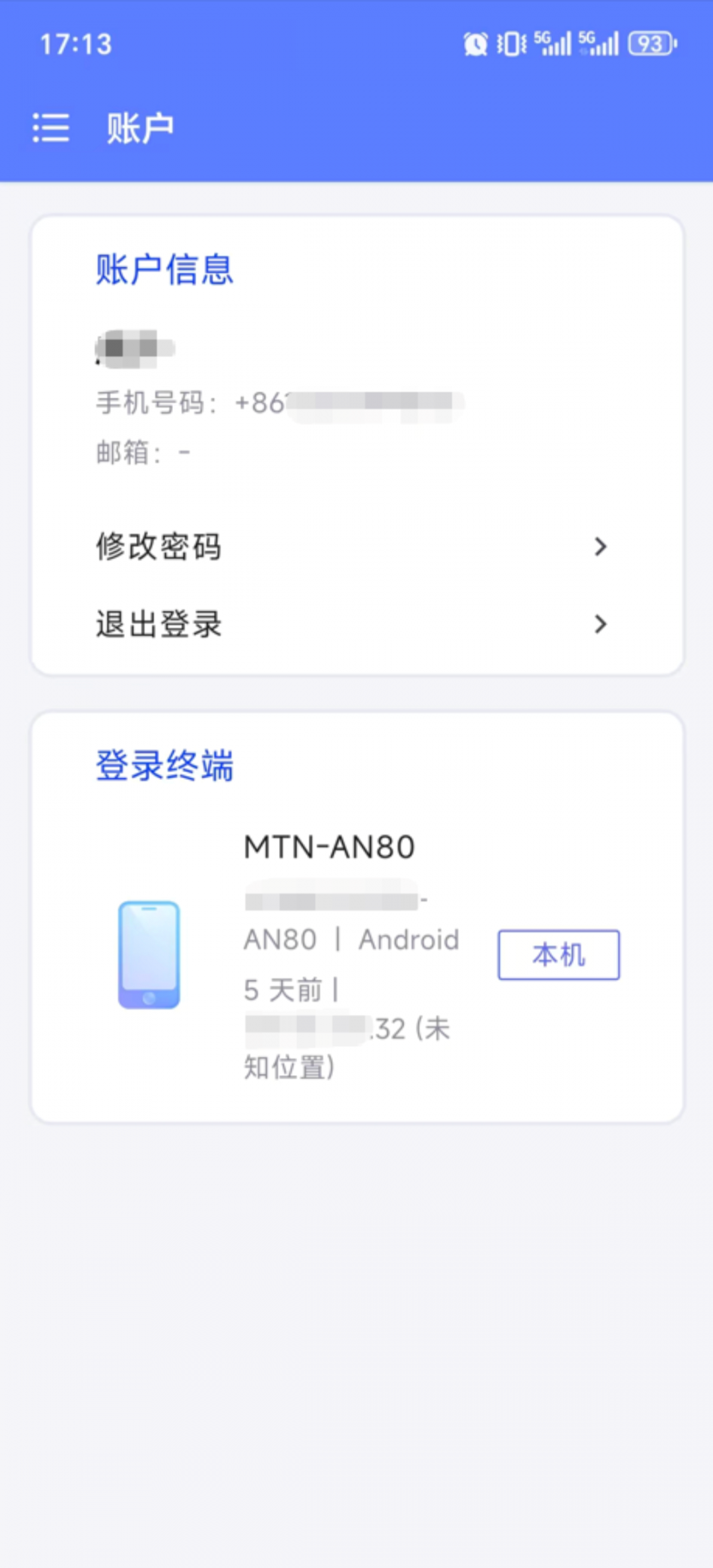Select the 账户 title in header
This screenshot has width=713, height=1568.
point(139,127)
